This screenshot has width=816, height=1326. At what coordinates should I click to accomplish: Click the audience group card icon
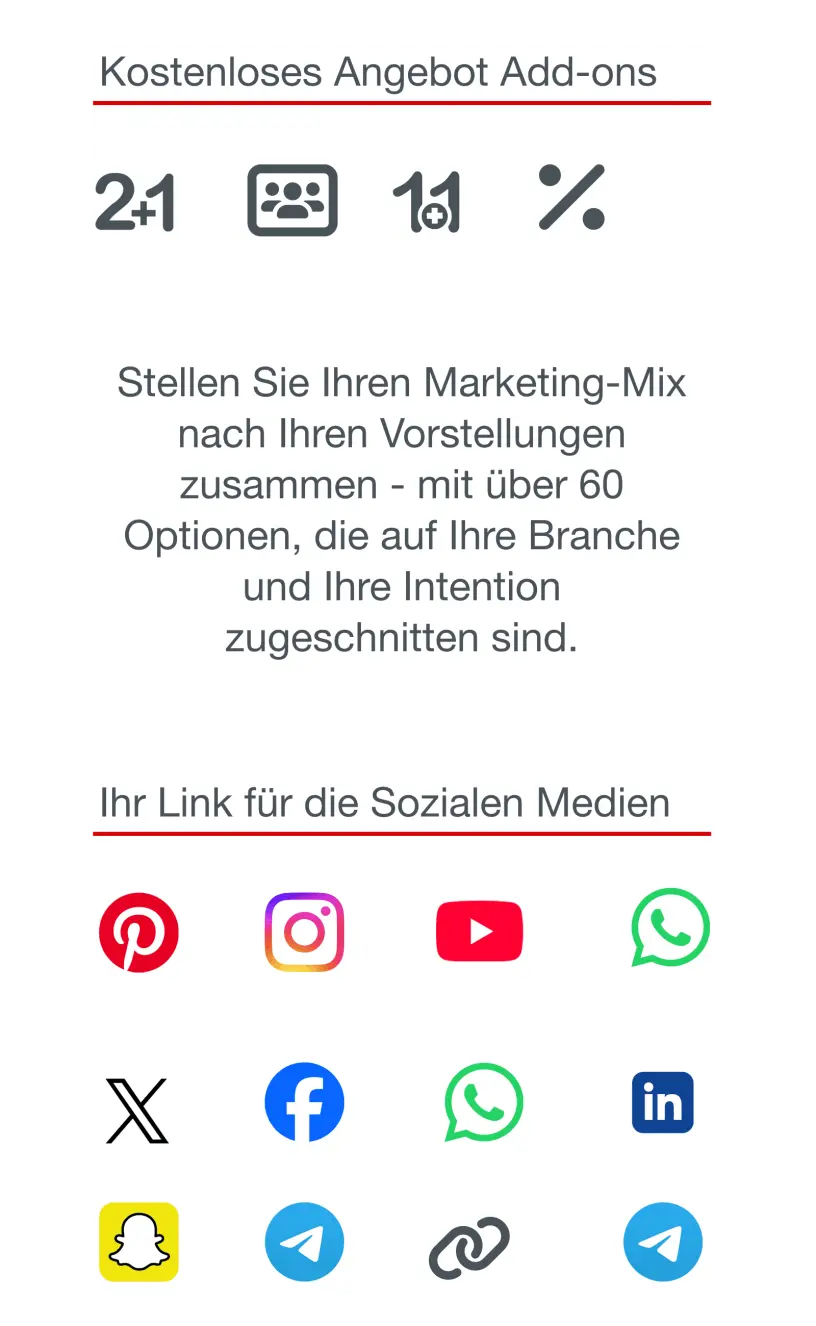(x=292, y=199)
